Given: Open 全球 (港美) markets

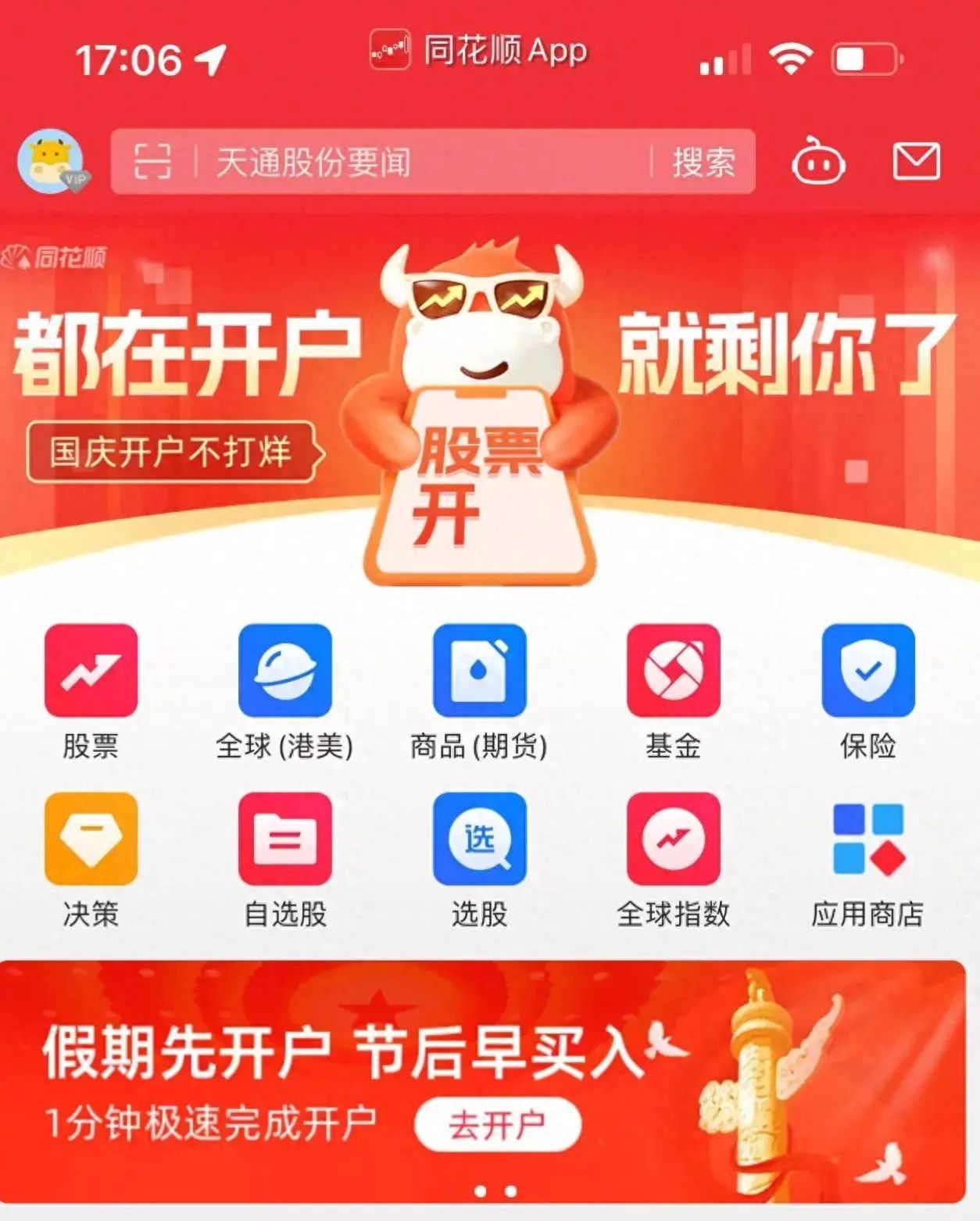Looking at the screenshot, I should pos(284,689).
